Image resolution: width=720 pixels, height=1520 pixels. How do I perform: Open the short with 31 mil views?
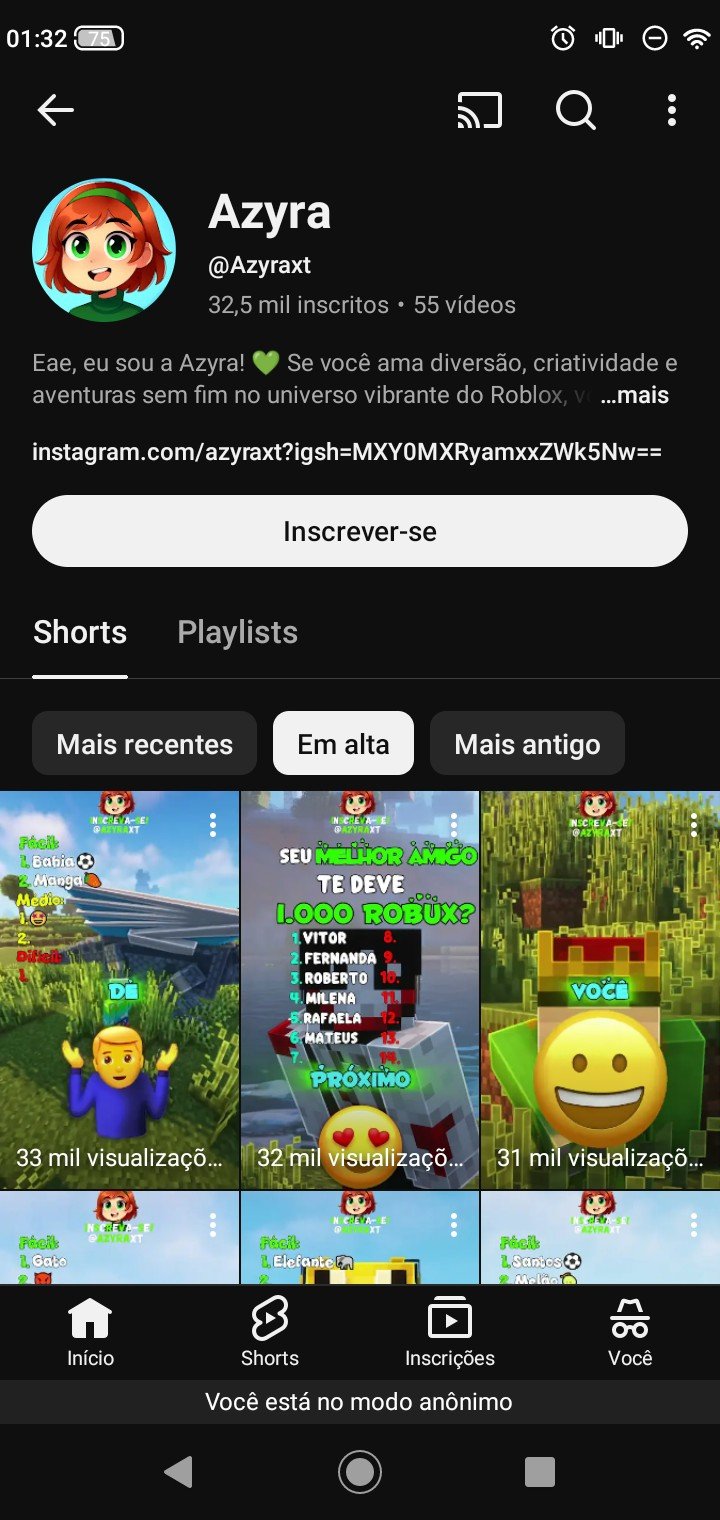(x=600, y=990)
